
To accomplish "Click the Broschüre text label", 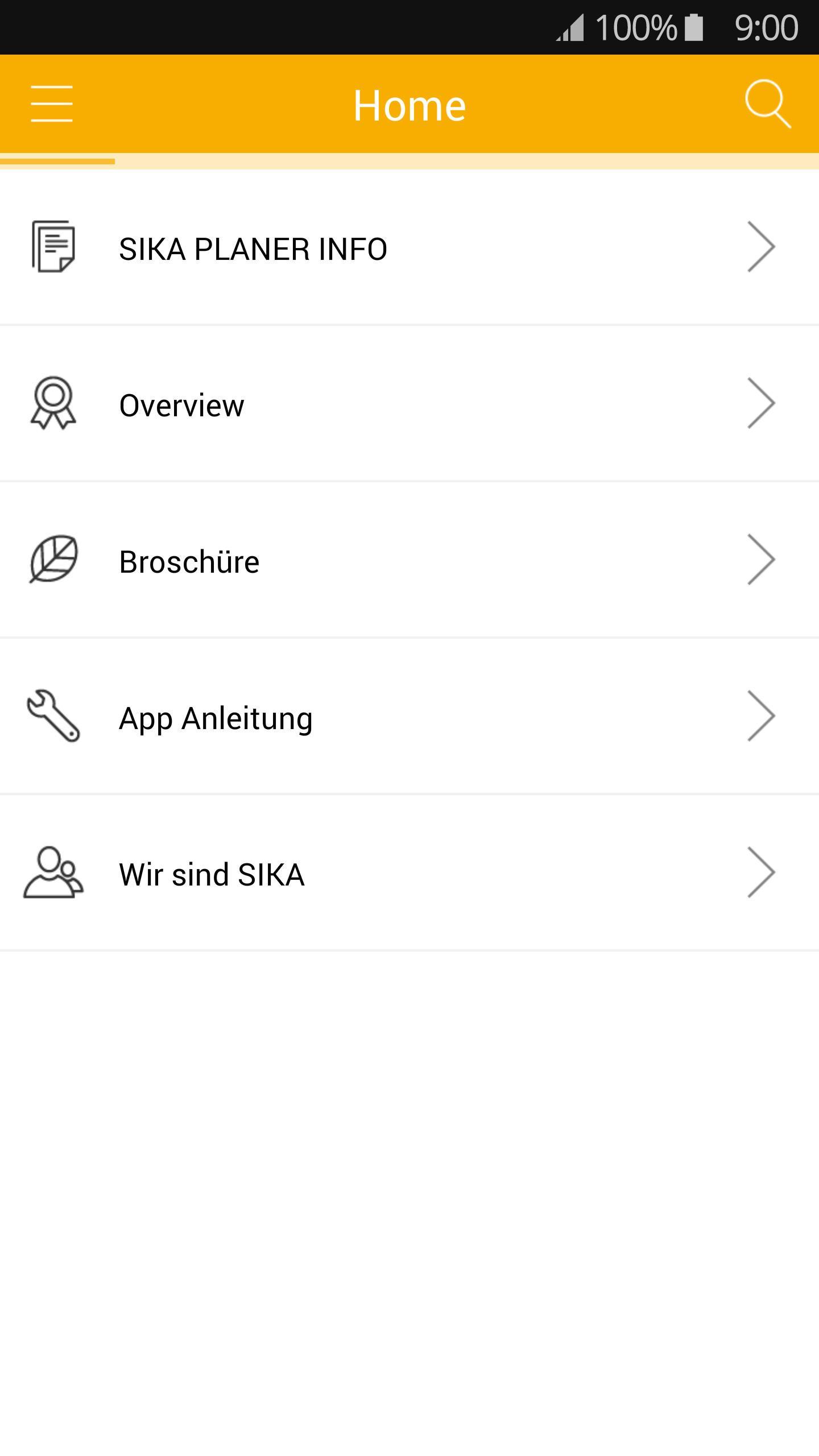I will tap(188, 561).
